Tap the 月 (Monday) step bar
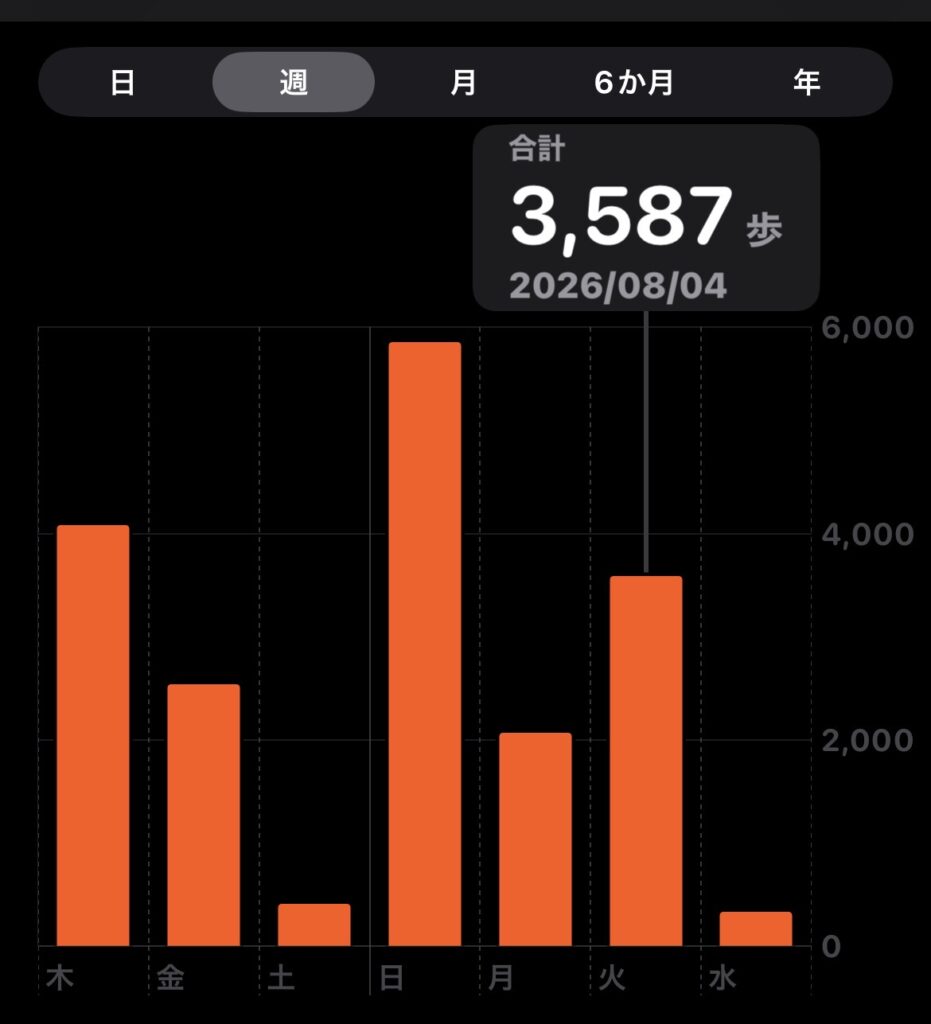Screen dimensions: 931x1024 pos(535,839)
